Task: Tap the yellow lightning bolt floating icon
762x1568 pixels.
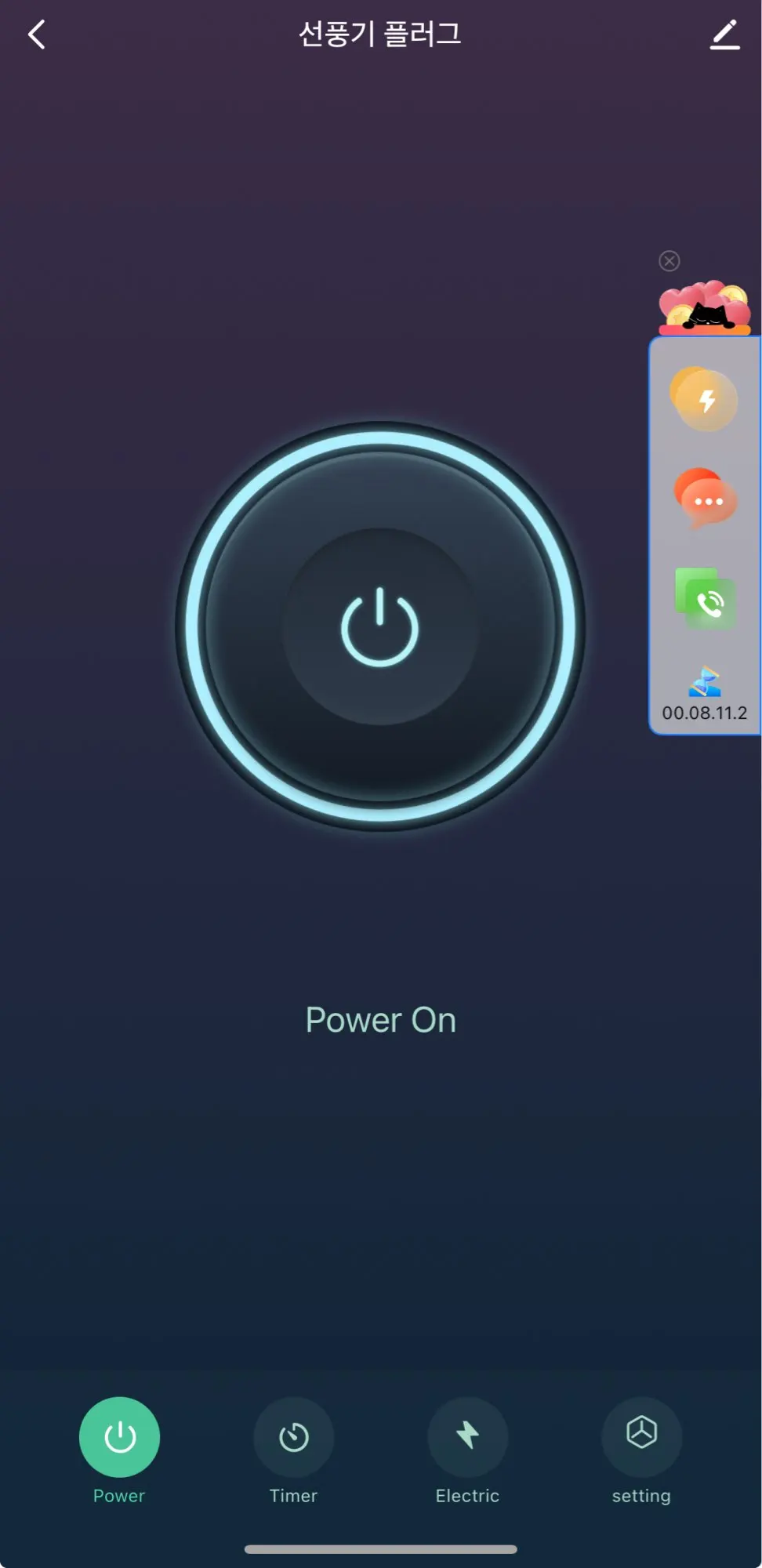Action: pos(704,399)
